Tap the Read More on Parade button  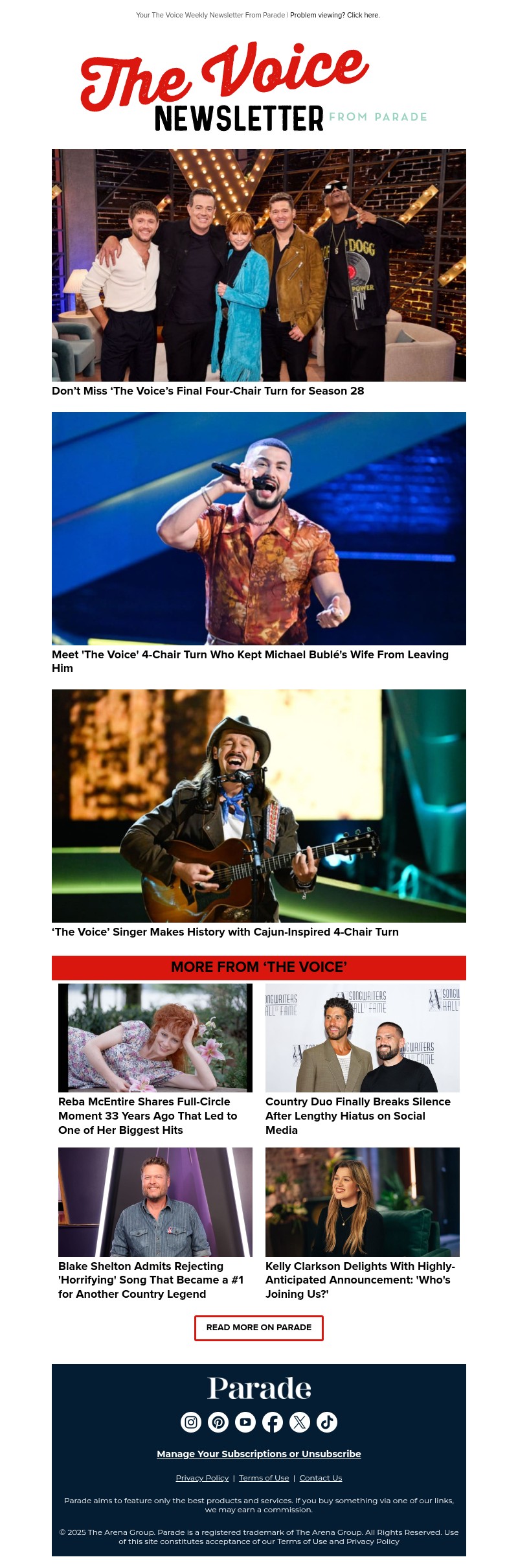click(x=259, y=1328)
